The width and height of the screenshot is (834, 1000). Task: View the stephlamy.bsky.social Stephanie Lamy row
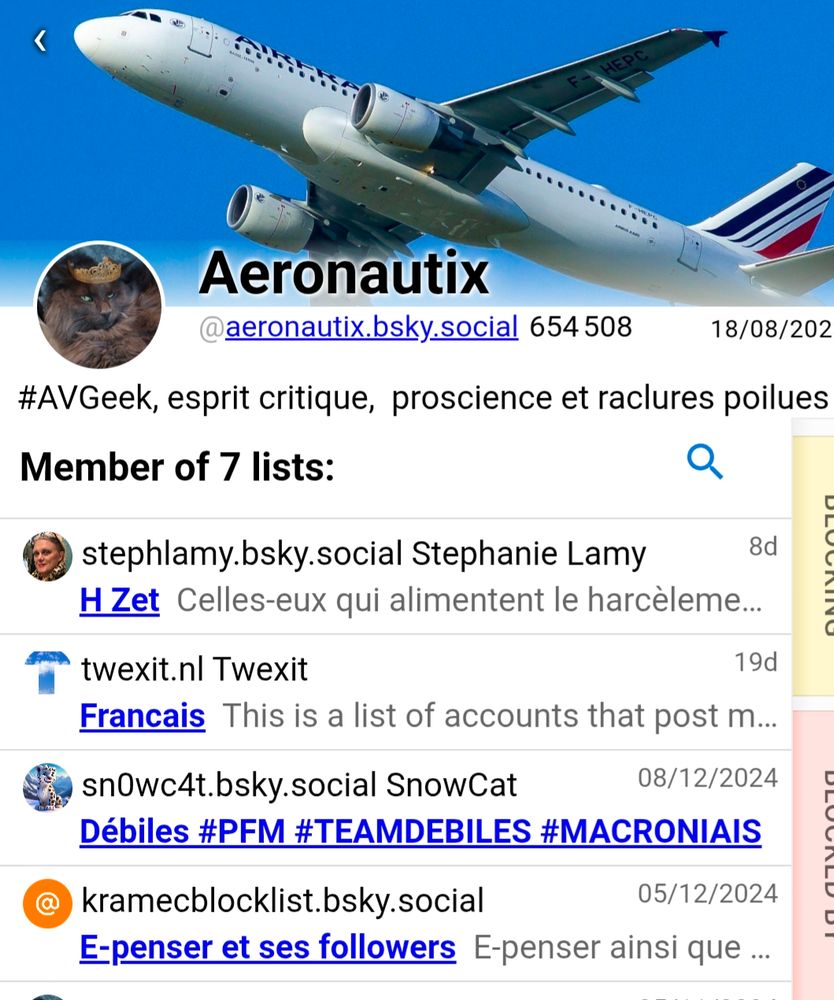point(363,553)
